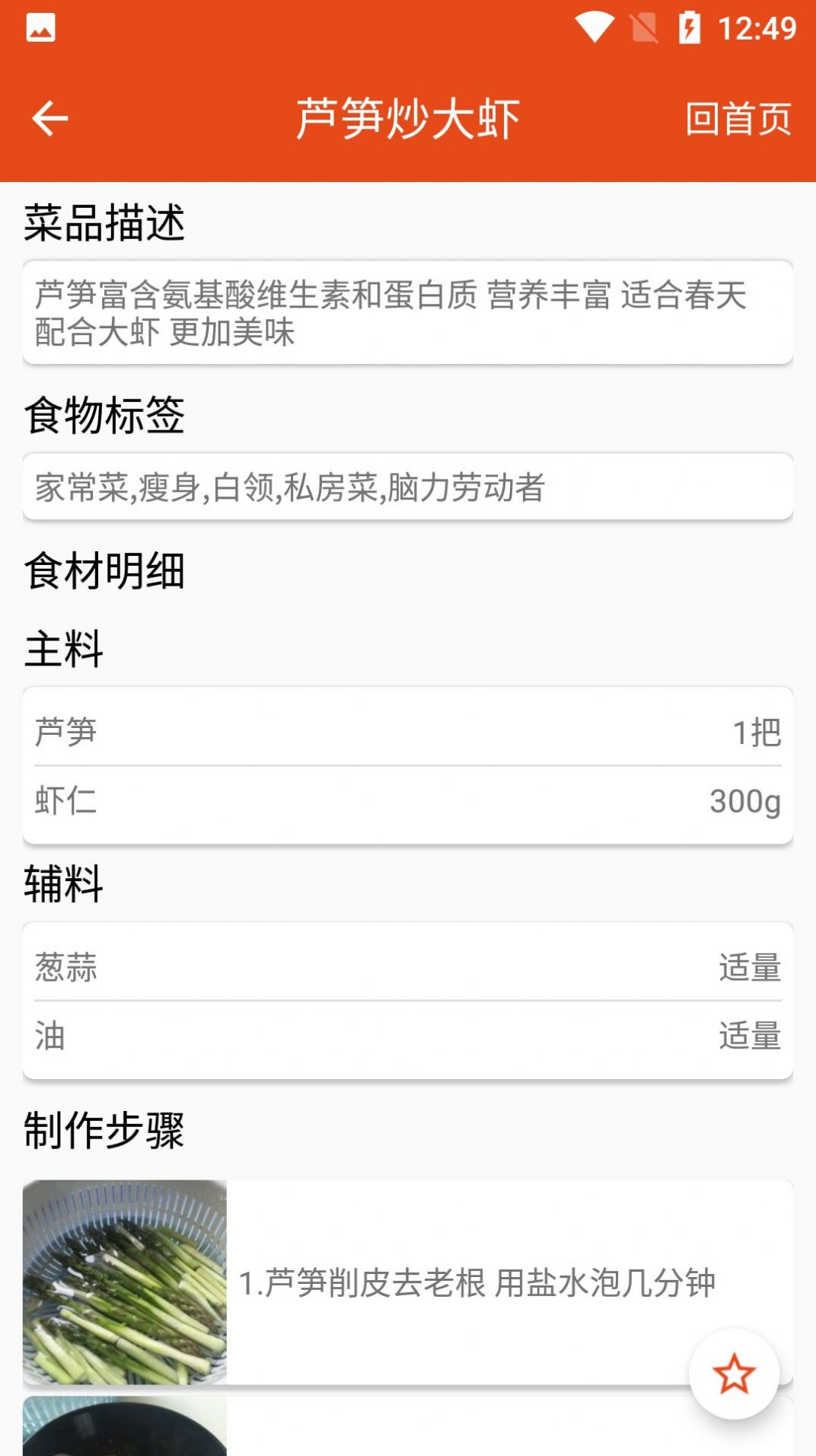The height and width of the screenshot is (1456, 816).
Task: Open the recipe titled 芦笋炒大虾
Action: click(408, 119)
